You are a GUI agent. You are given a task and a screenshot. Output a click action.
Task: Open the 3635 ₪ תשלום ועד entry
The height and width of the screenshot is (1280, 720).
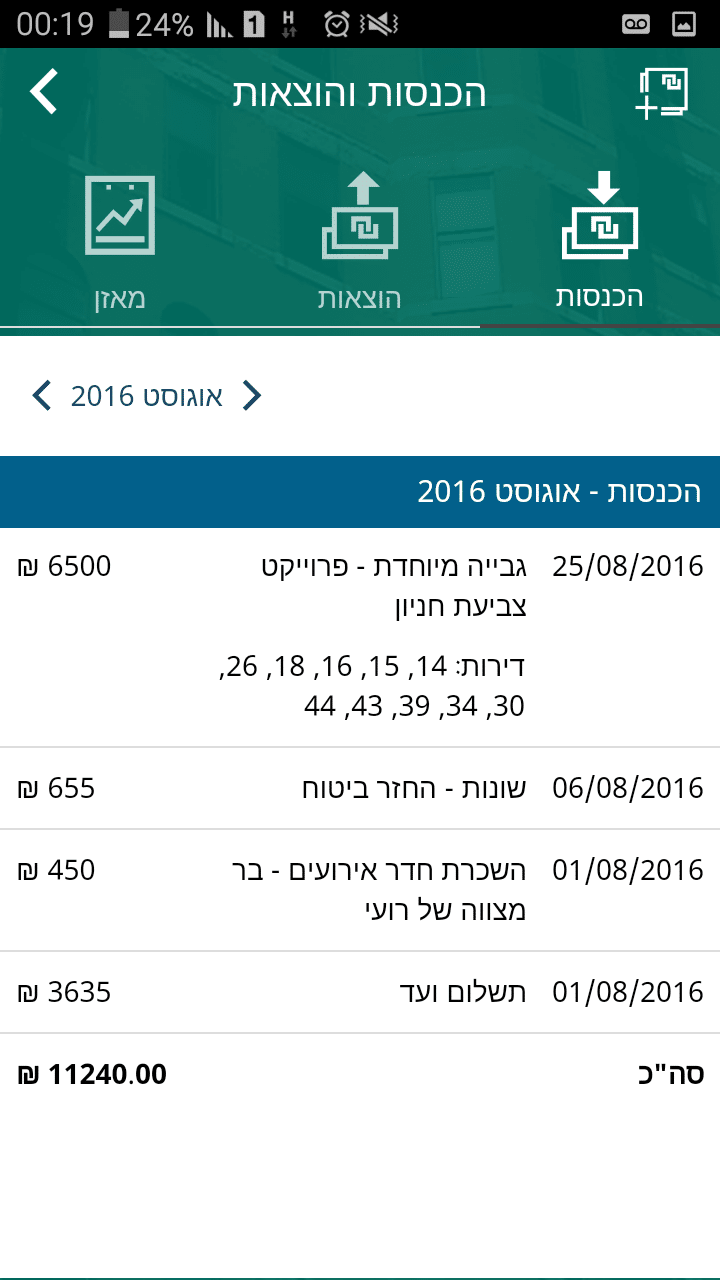(360, 992)
